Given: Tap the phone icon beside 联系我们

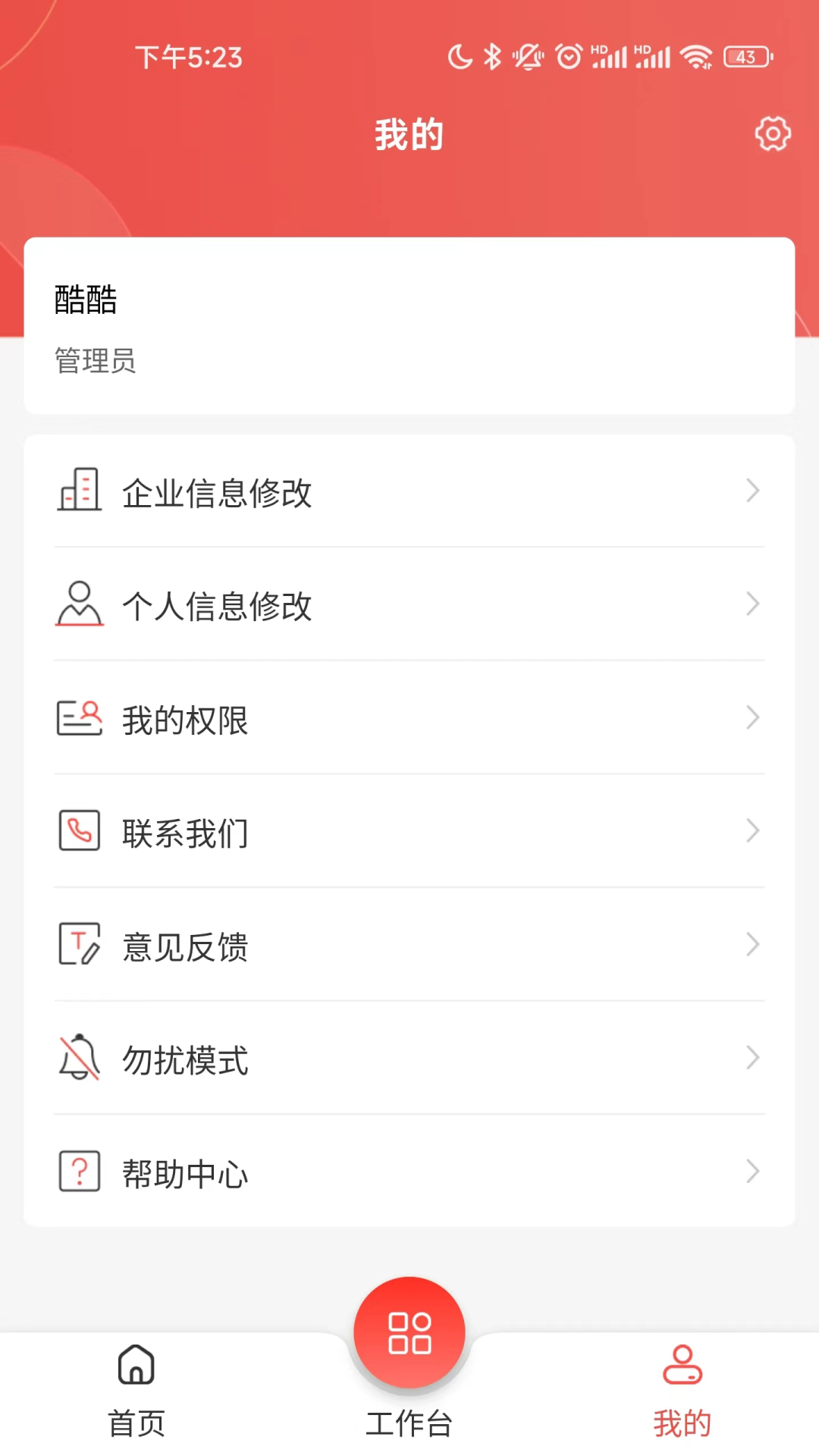Looking at the screenshot, I should [79, 830].
